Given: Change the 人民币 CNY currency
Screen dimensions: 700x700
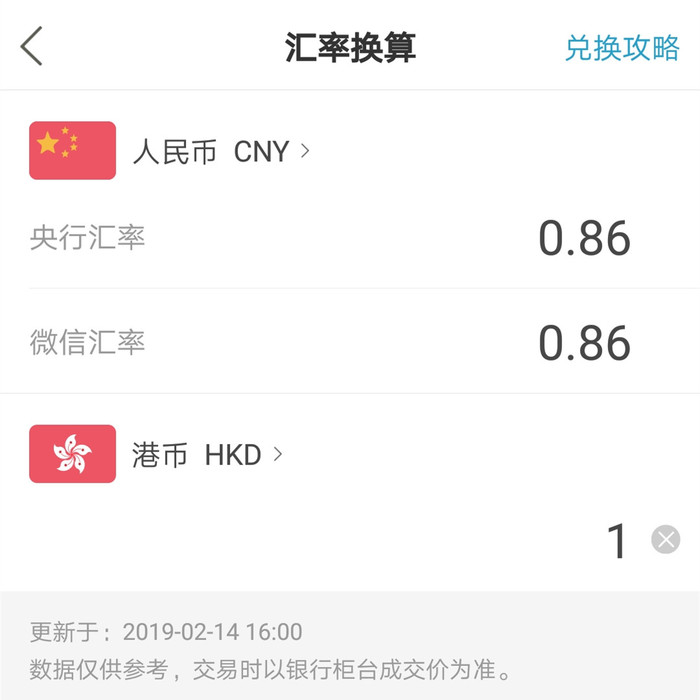Looking at the screenshot, I should (220, 152).
